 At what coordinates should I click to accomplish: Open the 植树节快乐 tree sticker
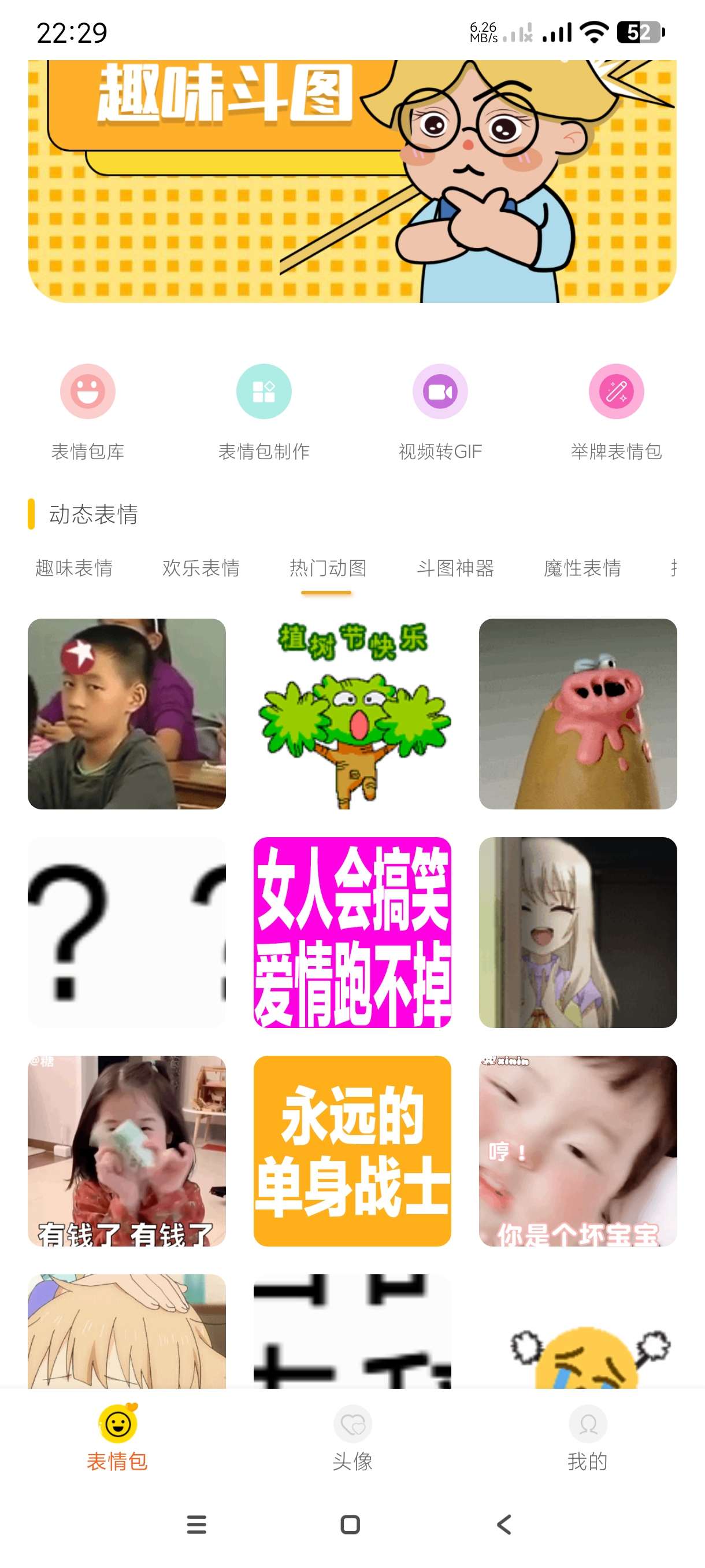[352, 714]
